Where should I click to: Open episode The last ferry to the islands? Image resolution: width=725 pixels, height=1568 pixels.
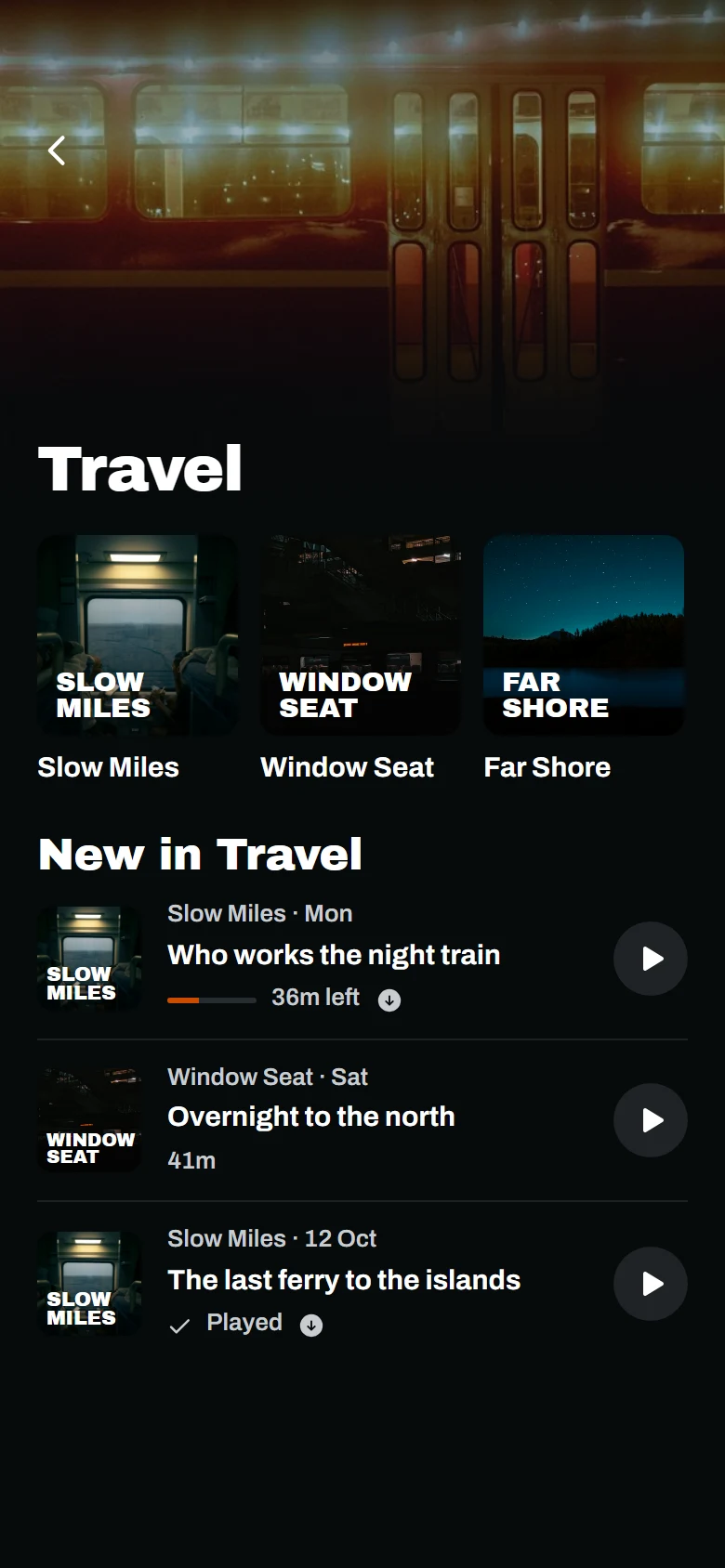tap(344, 1280)
